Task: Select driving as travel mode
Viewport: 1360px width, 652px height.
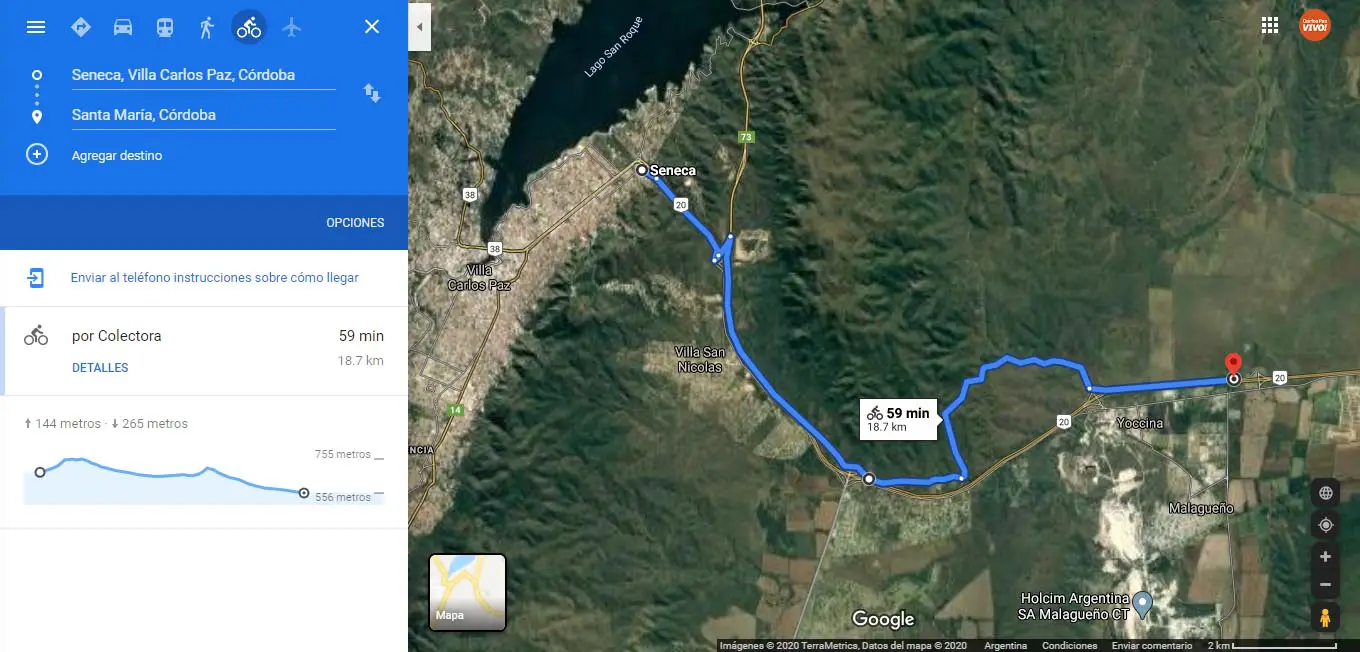Action: pos(123,27)
